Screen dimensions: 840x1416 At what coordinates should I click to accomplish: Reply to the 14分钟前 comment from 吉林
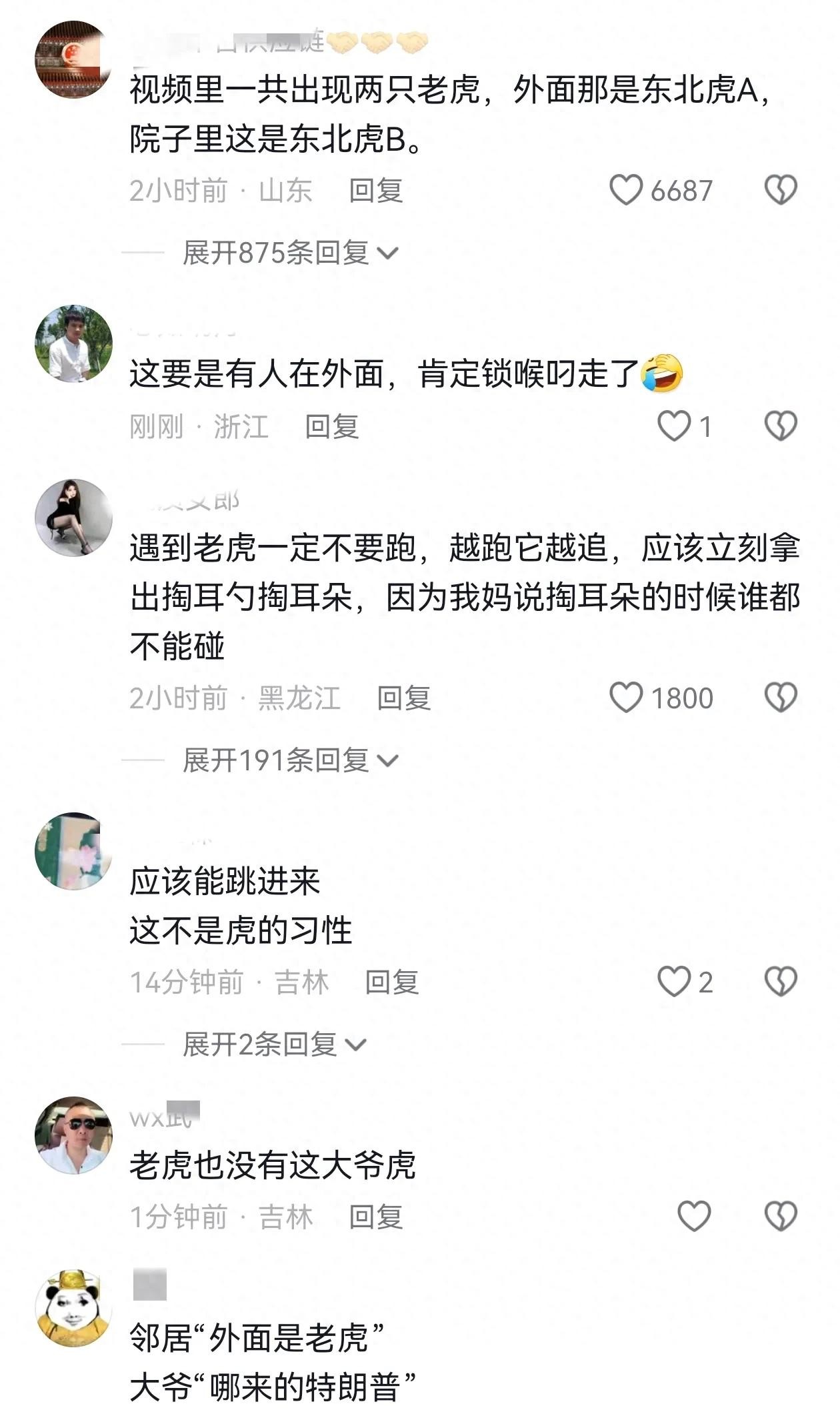pos(391,982)
